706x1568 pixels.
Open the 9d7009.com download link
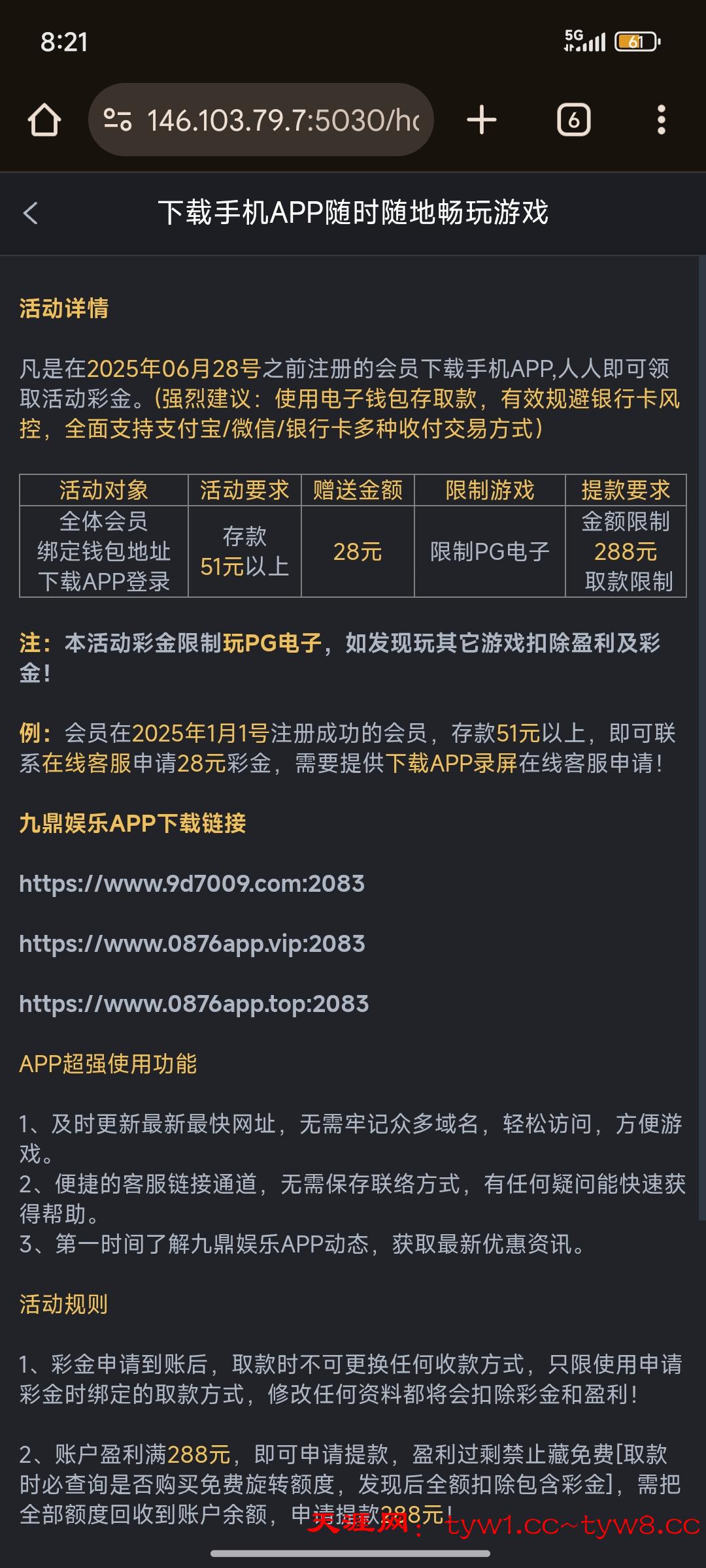[192, 883]
